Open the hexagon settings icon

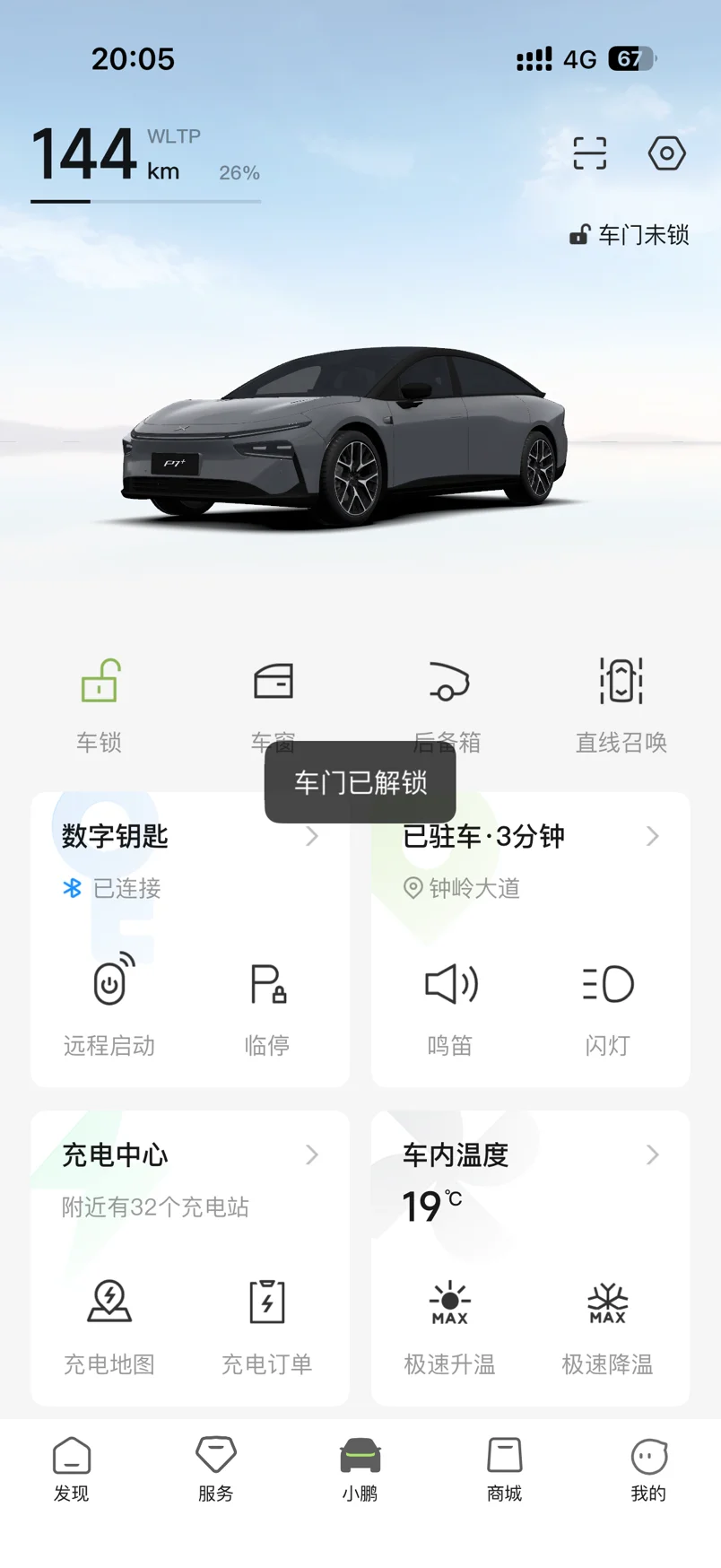tap(666, 153)
